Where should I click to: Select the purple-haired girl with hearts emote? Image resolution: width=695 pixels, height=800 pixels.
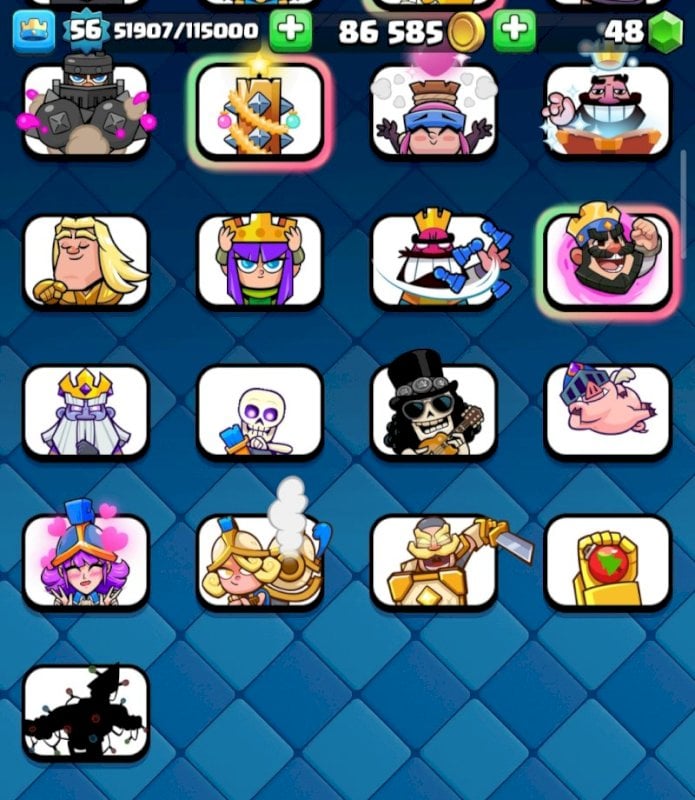click(x=86, y=561)
